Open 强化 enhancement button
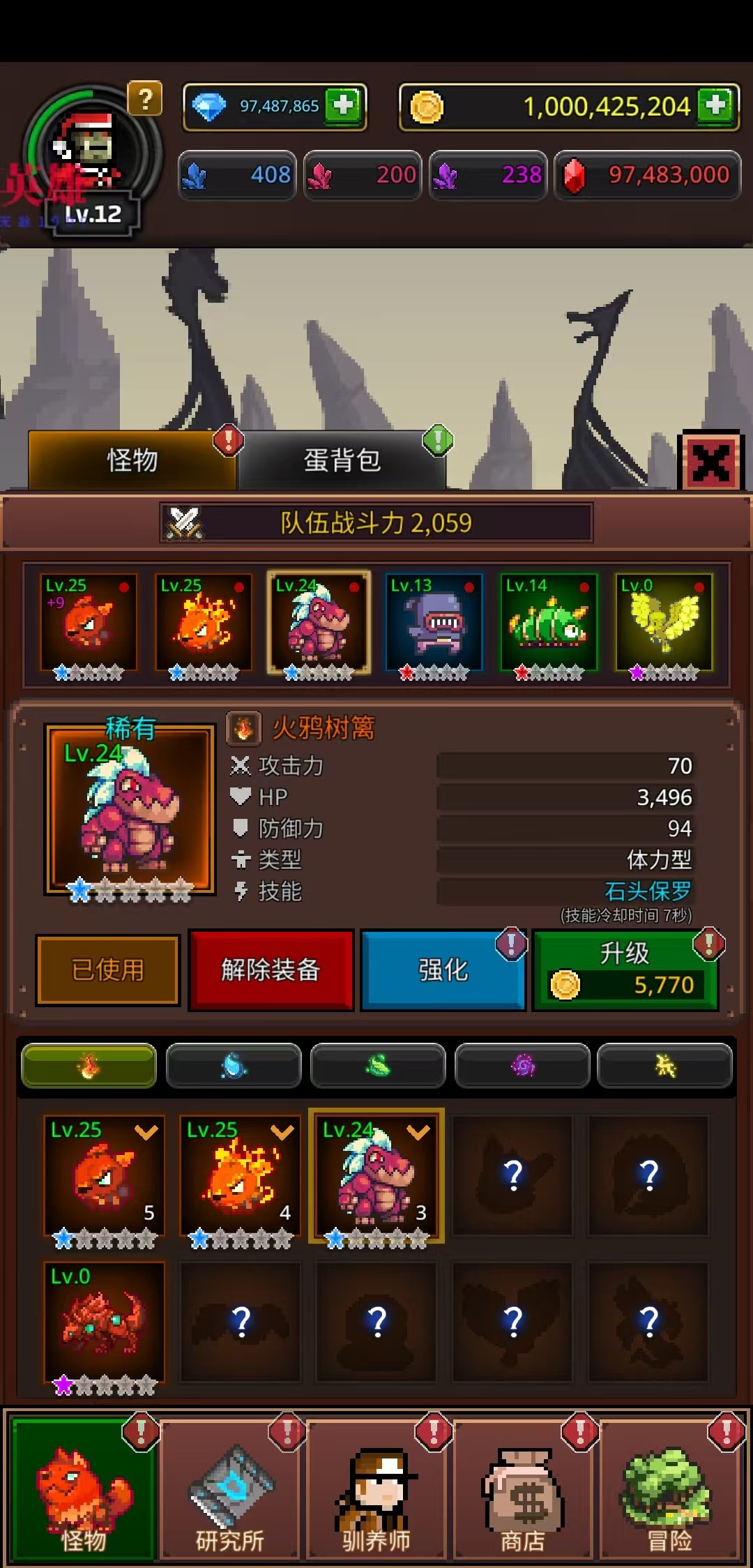The height and width of the screenshot is (1568, 753). (x=443, y=970)
